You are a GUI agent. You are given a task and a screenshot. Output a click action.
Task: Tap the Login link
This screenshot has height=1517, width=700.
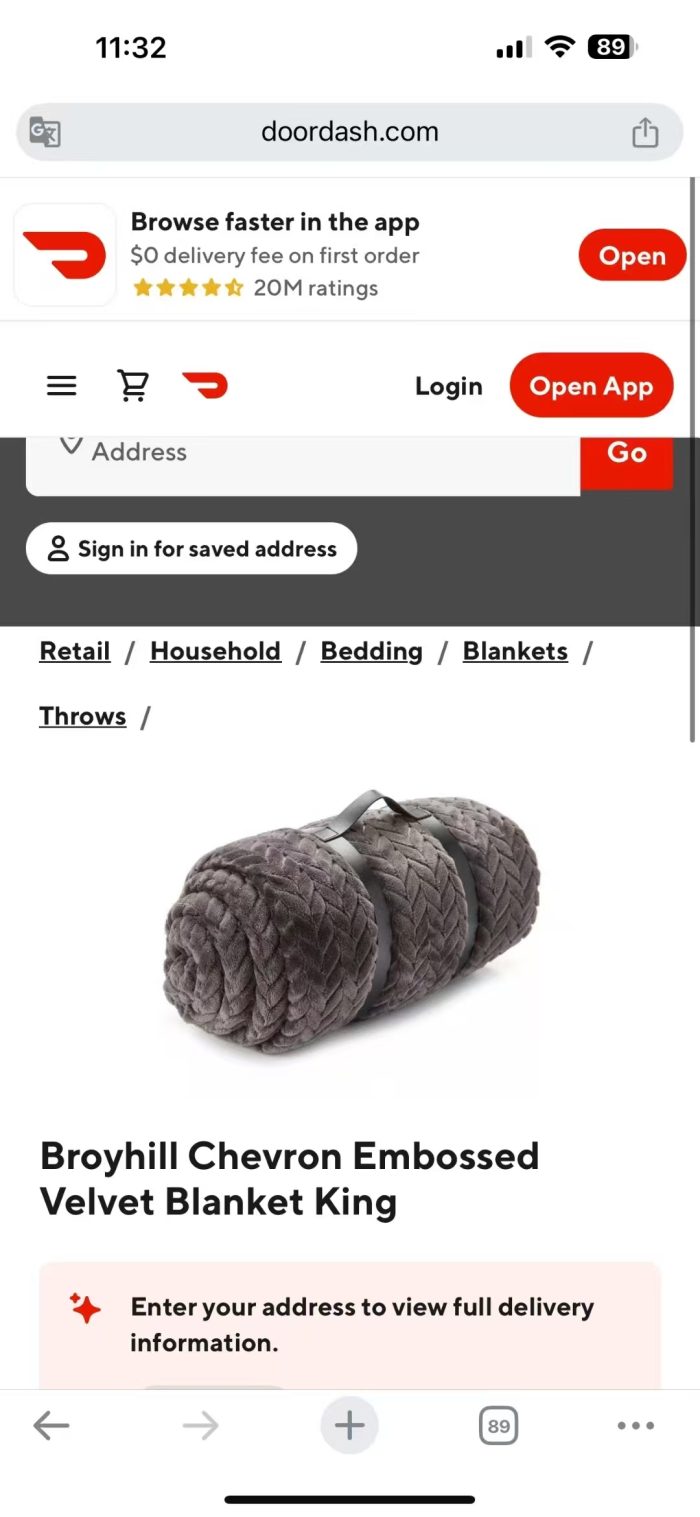pos(449,386)
